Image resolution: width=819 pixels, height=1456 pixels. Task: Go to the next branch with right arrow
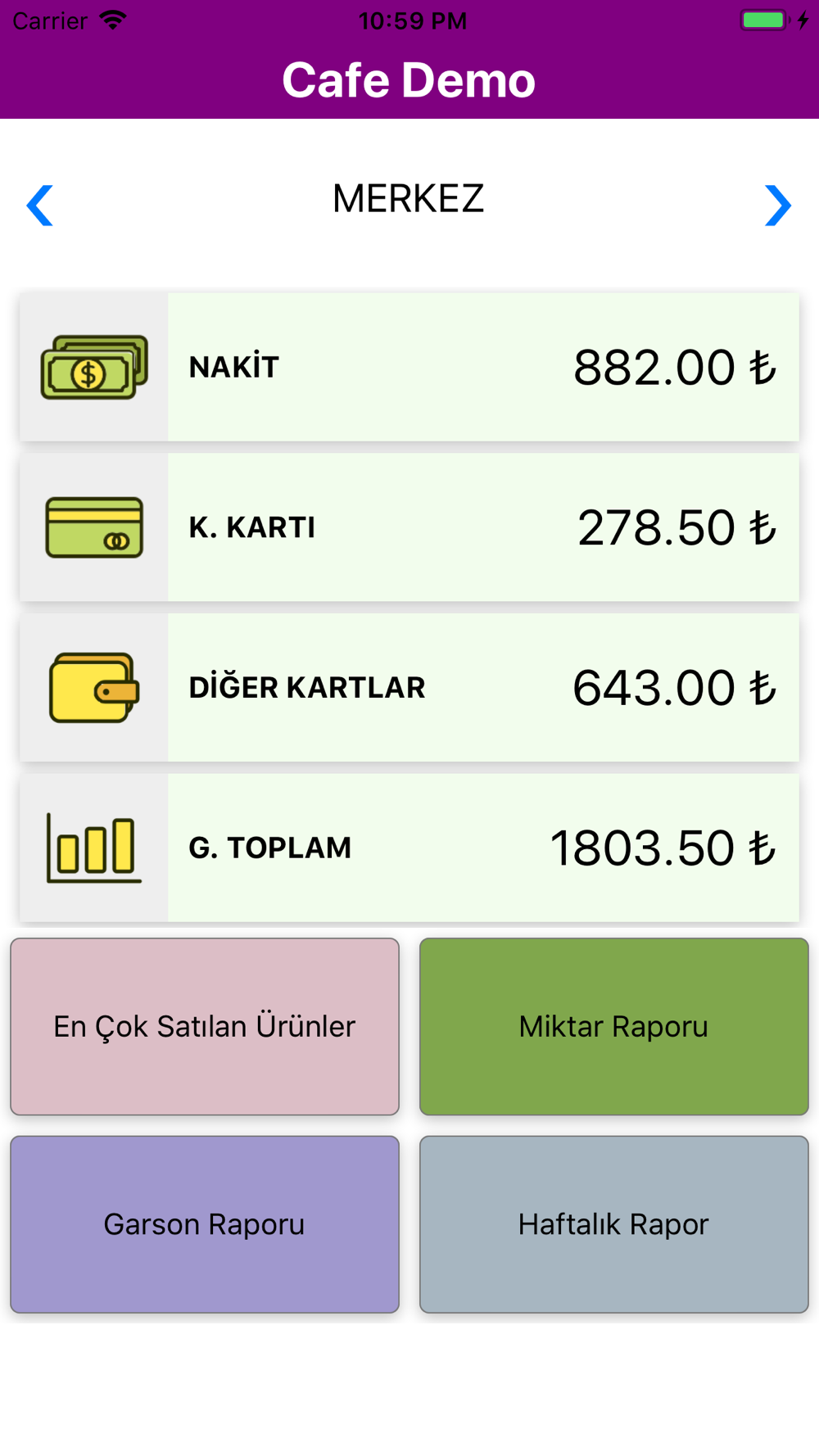778,206
